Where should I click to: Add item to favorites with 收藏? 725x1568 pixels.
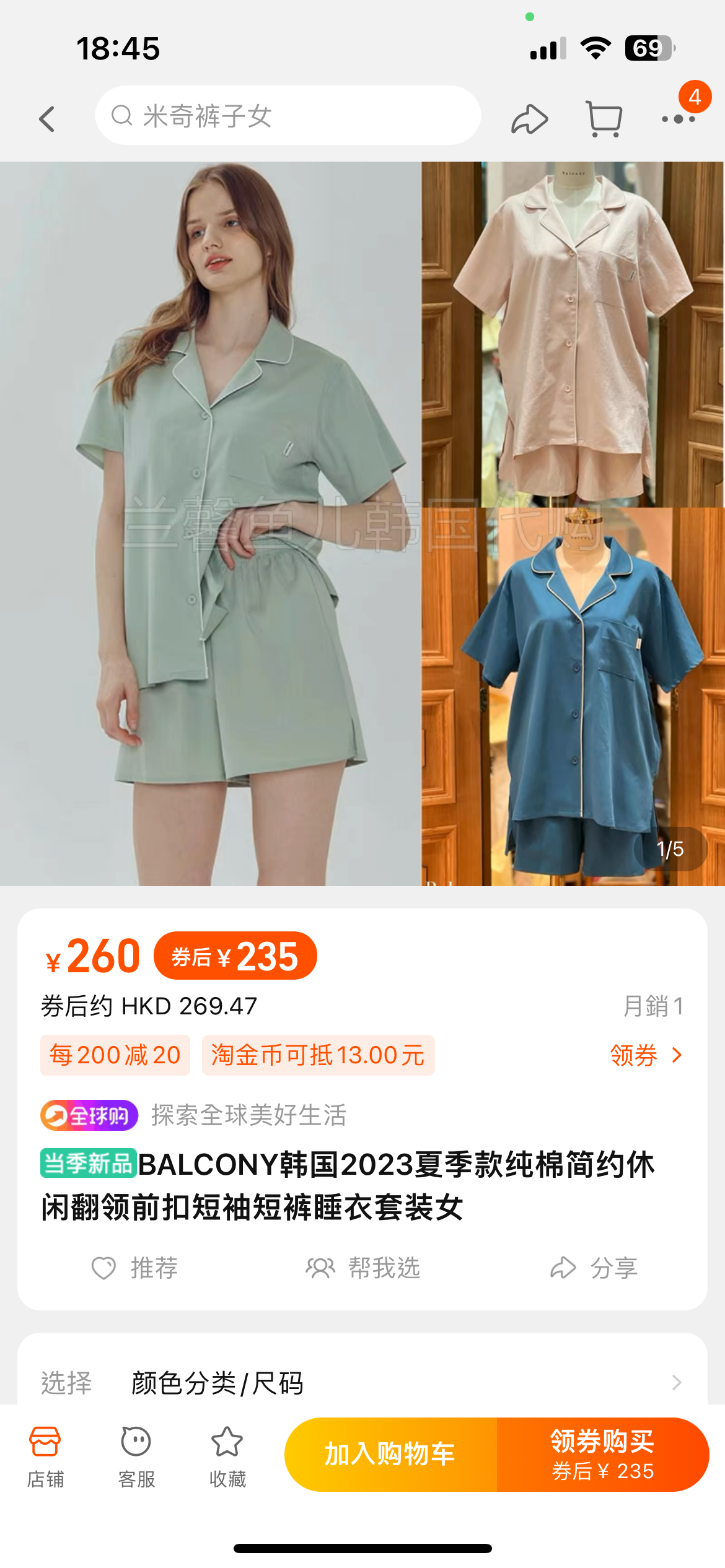pyautogui.click(x=227, y=1457)
